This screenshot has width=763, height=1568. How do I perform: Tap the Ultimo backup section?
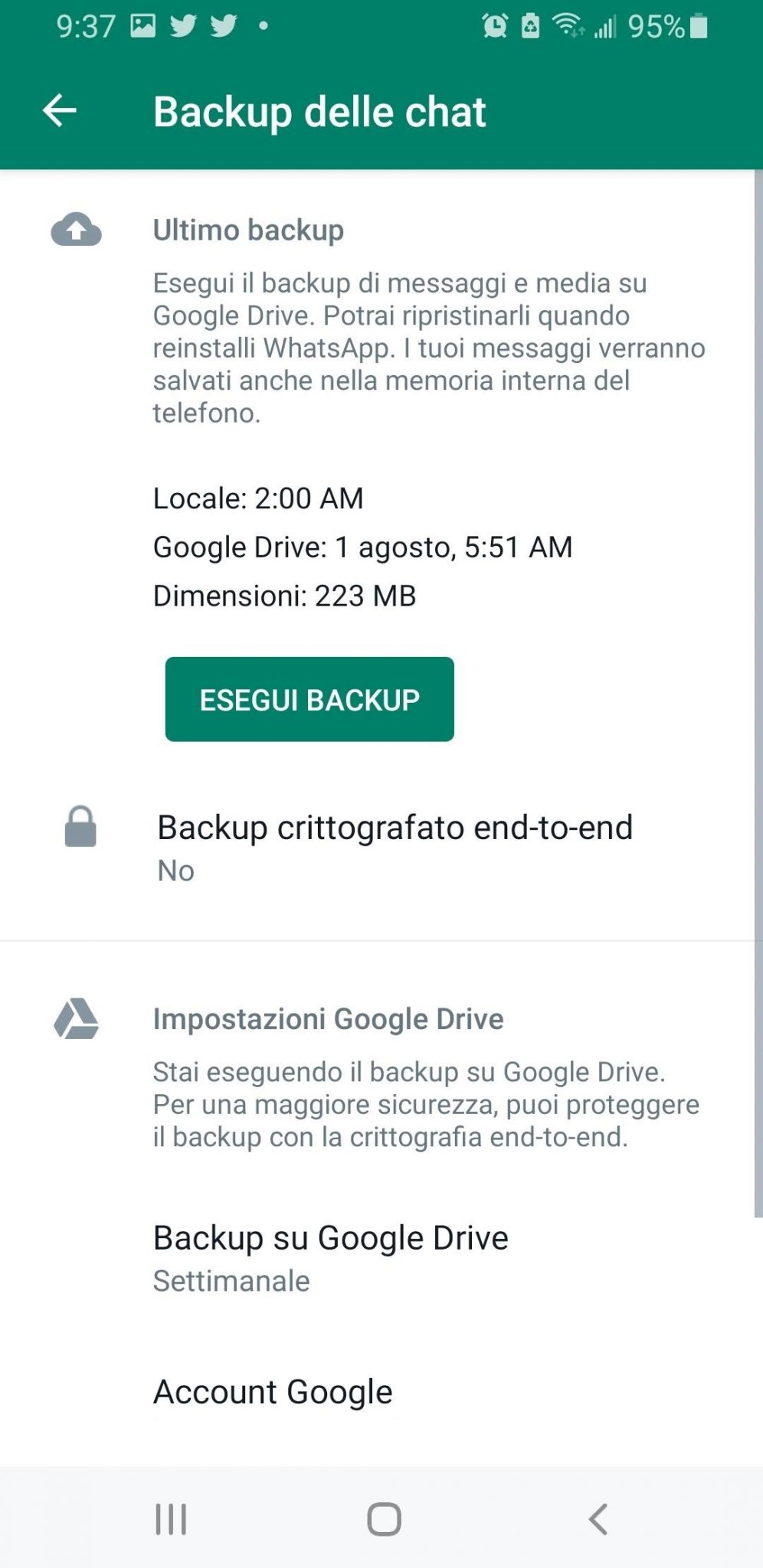point(249,230)
